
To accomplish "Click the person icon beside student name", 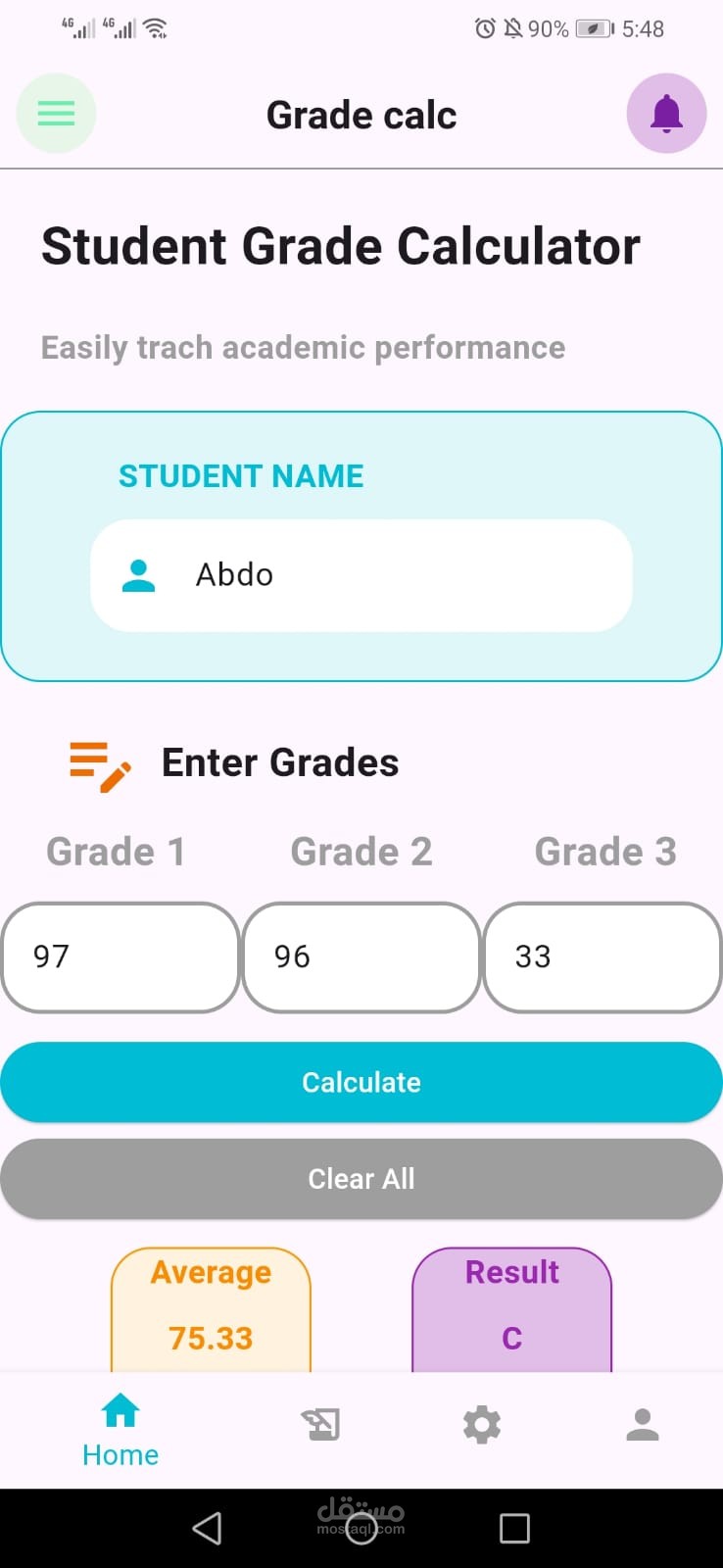I will 138,575.
